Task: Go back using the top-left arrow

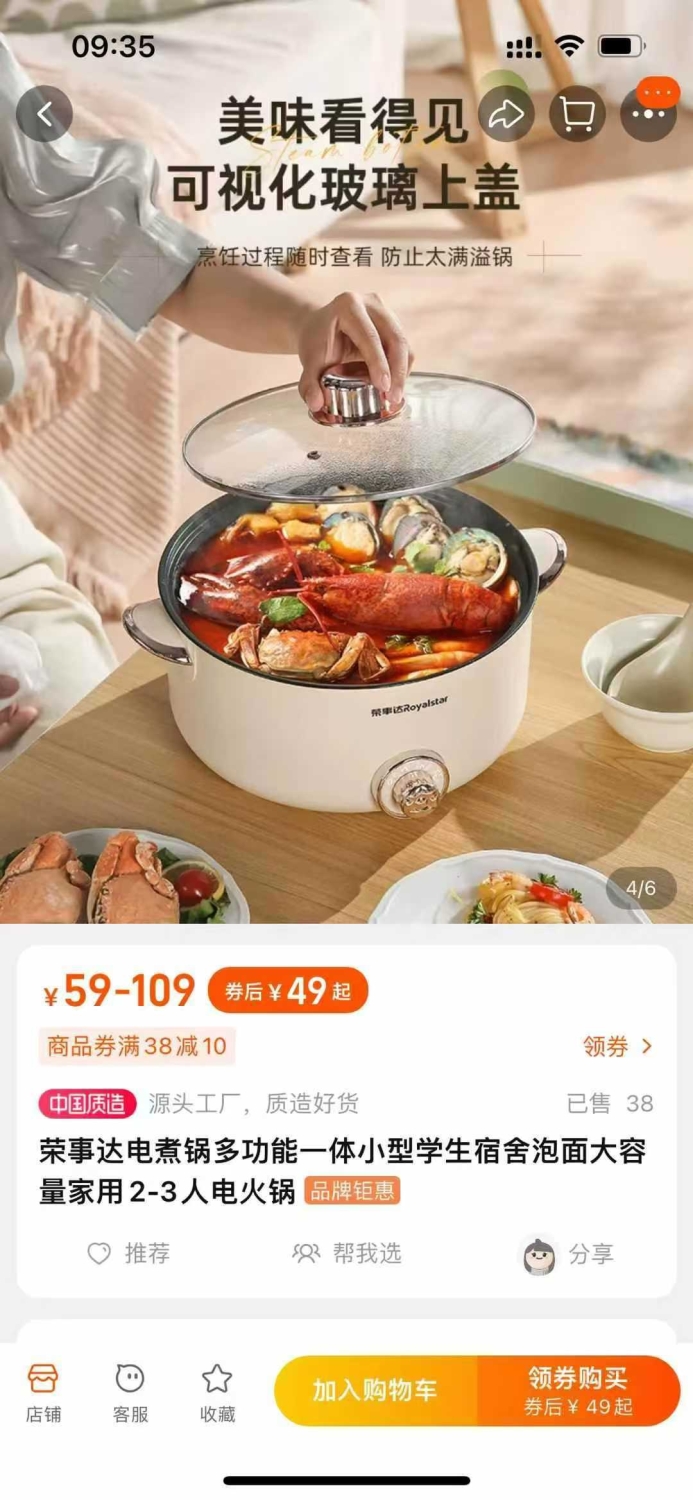Action: click(x=44, y=114)
